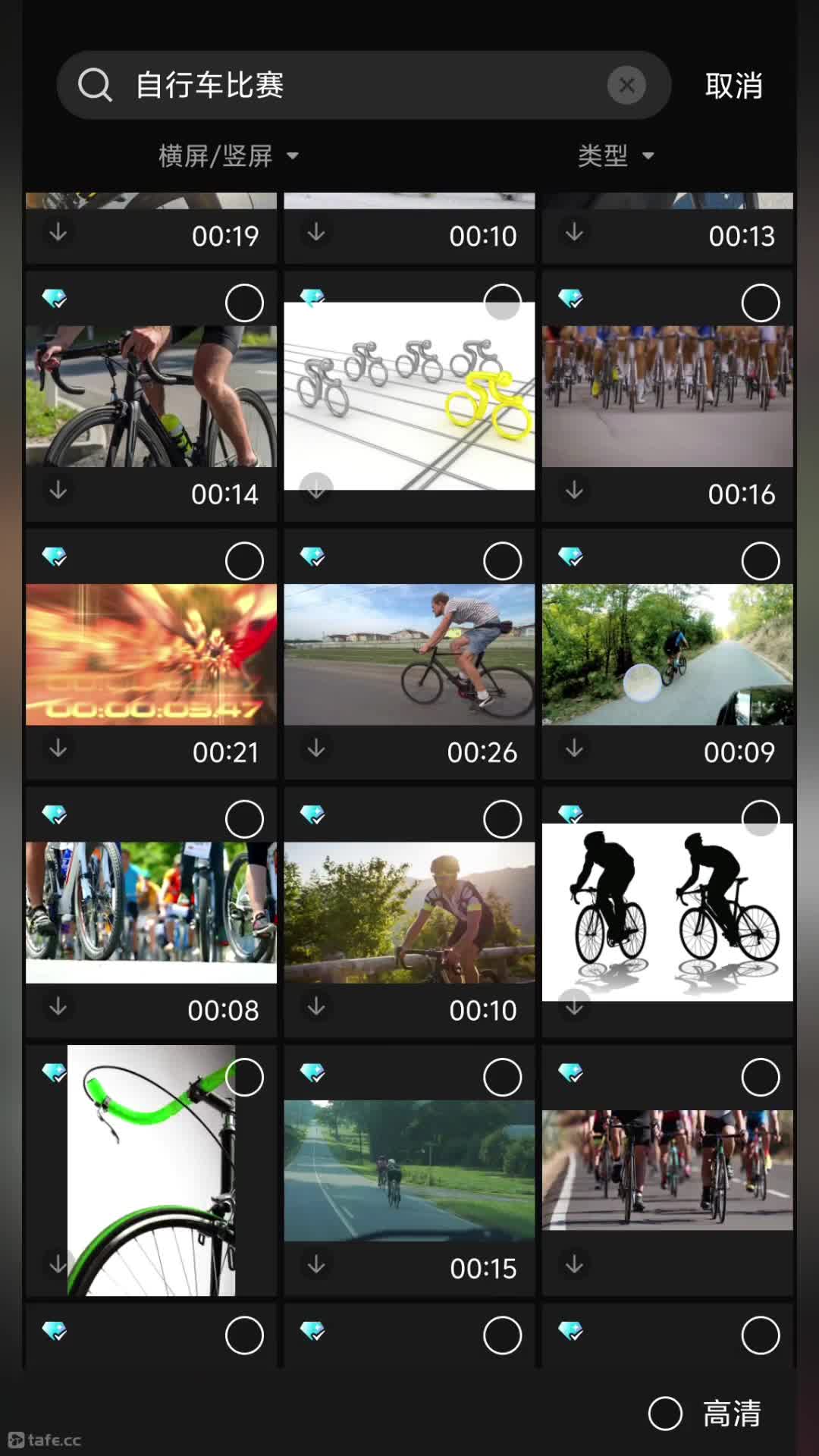This screenshot has width=819, height=1456.
Task: Select the 00:21 fiery countdown clip circle
Action: point(244,561)
